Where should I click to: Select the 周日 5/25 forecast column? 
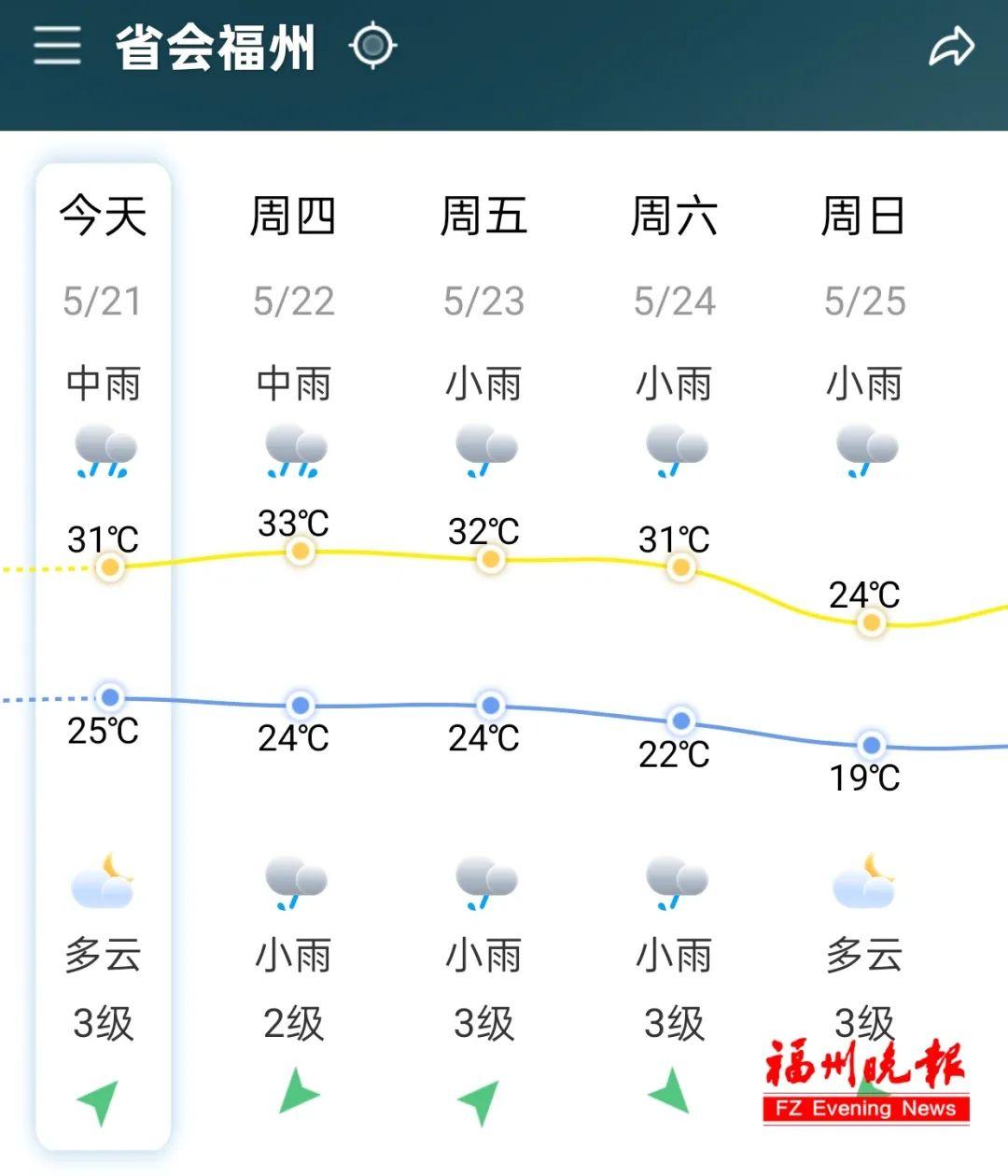[x=865, y=653]
